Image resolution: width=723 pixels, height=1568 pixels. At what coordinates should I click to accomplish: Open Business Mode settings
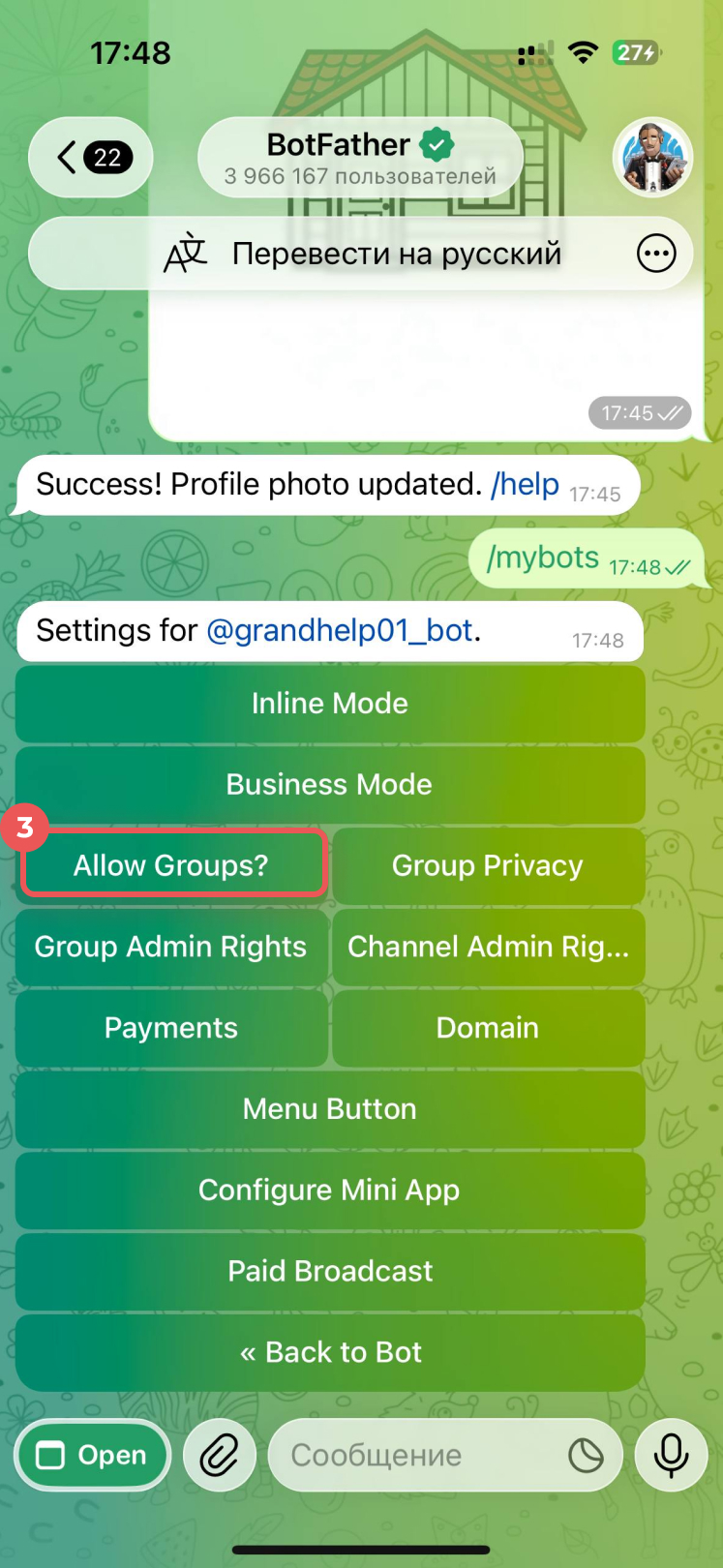click(x=330, y=784)
